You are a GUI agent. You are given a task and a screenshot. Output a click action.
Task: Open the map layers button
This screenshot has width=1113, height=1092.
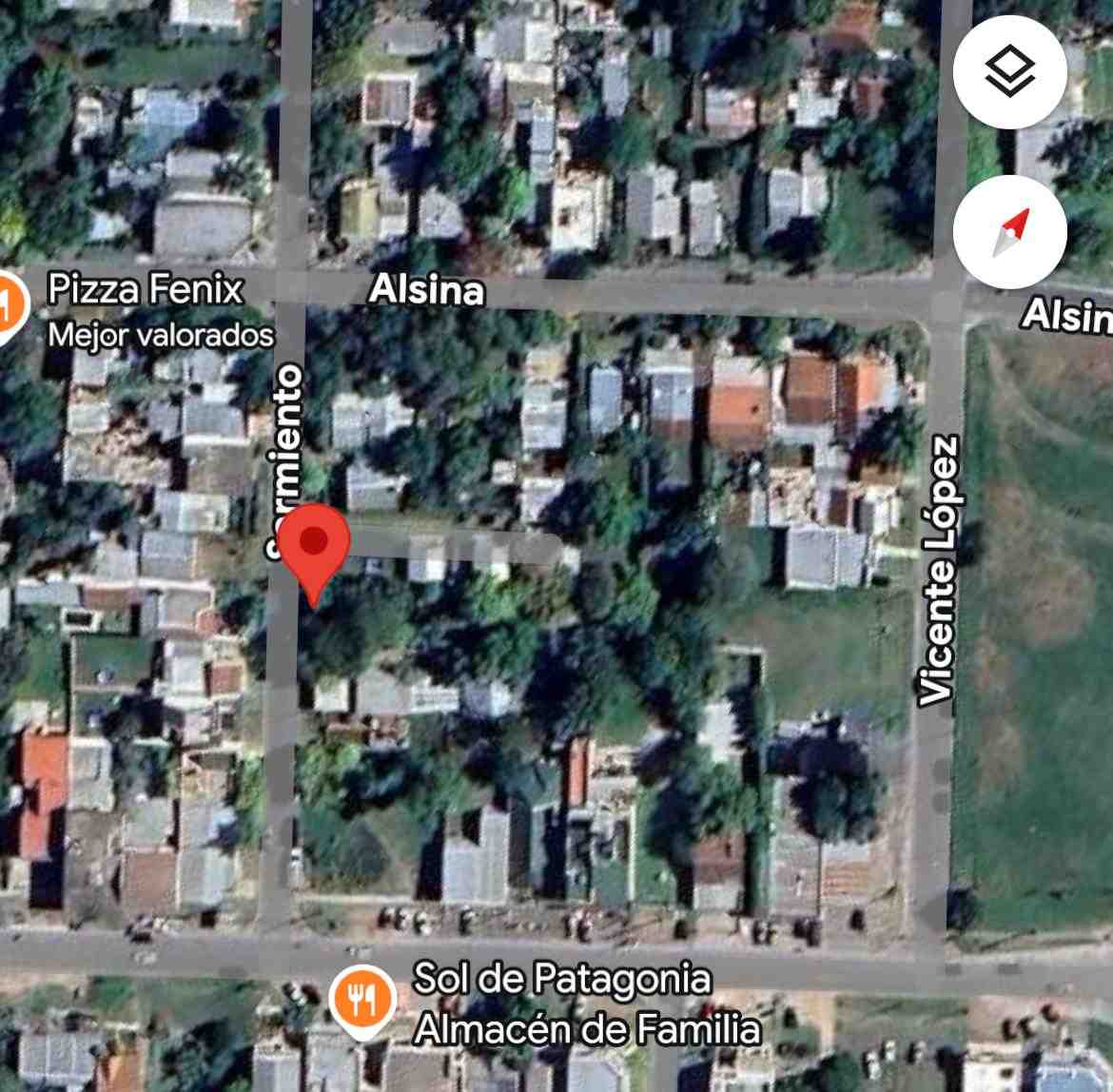click(x=1010, y=72)
